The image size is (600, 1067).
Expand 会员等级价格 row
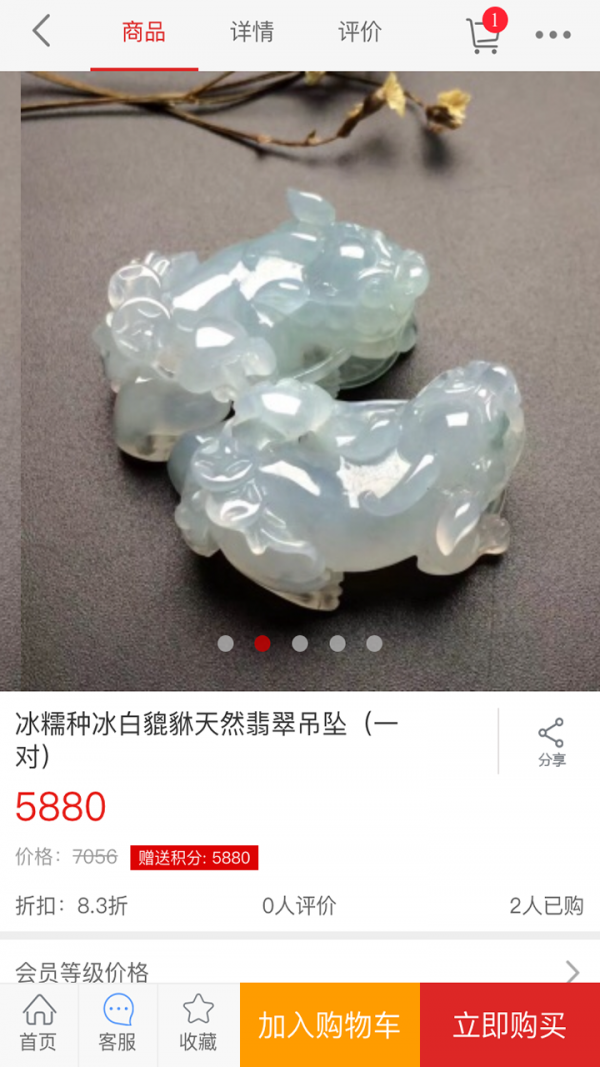point(300,971)
